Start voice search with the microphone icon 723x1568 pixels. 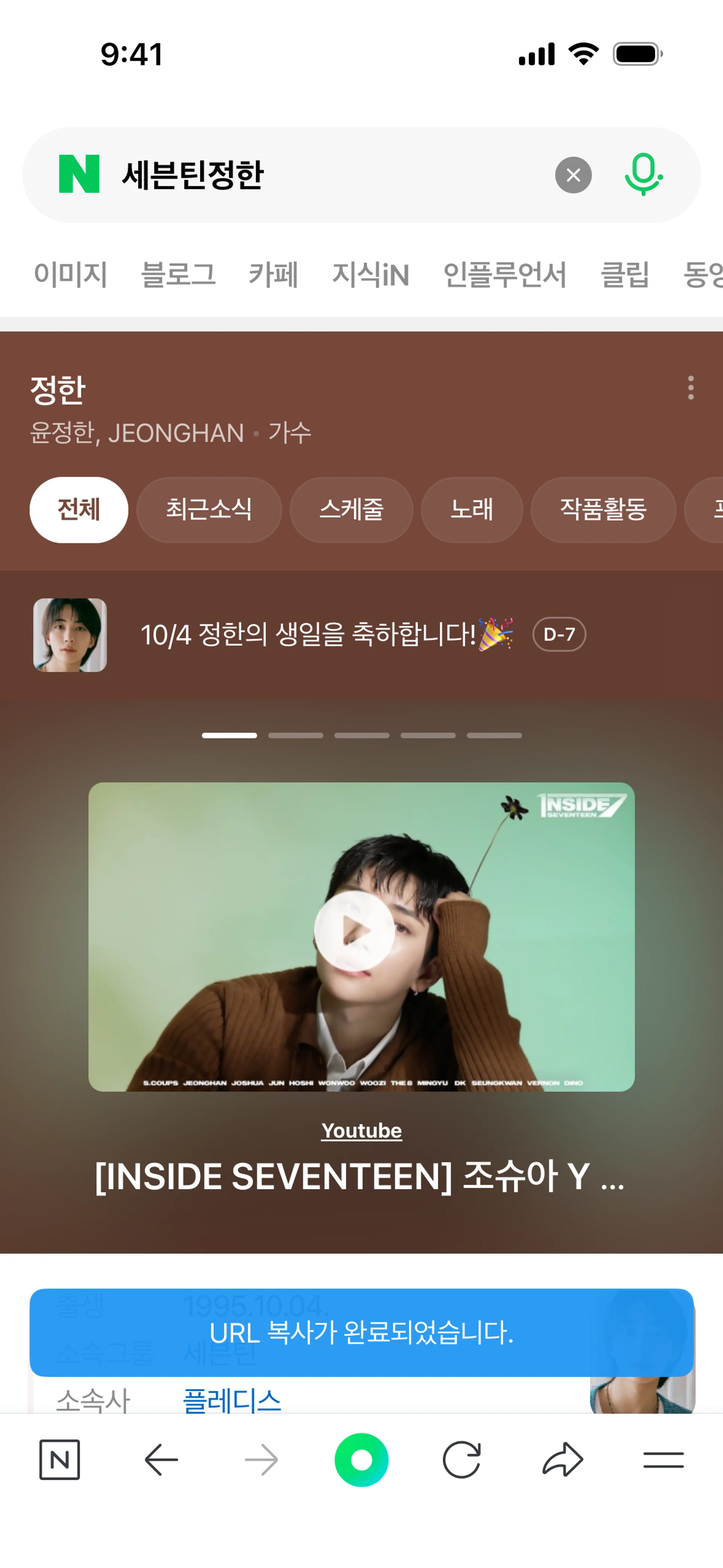pos(643,175)
